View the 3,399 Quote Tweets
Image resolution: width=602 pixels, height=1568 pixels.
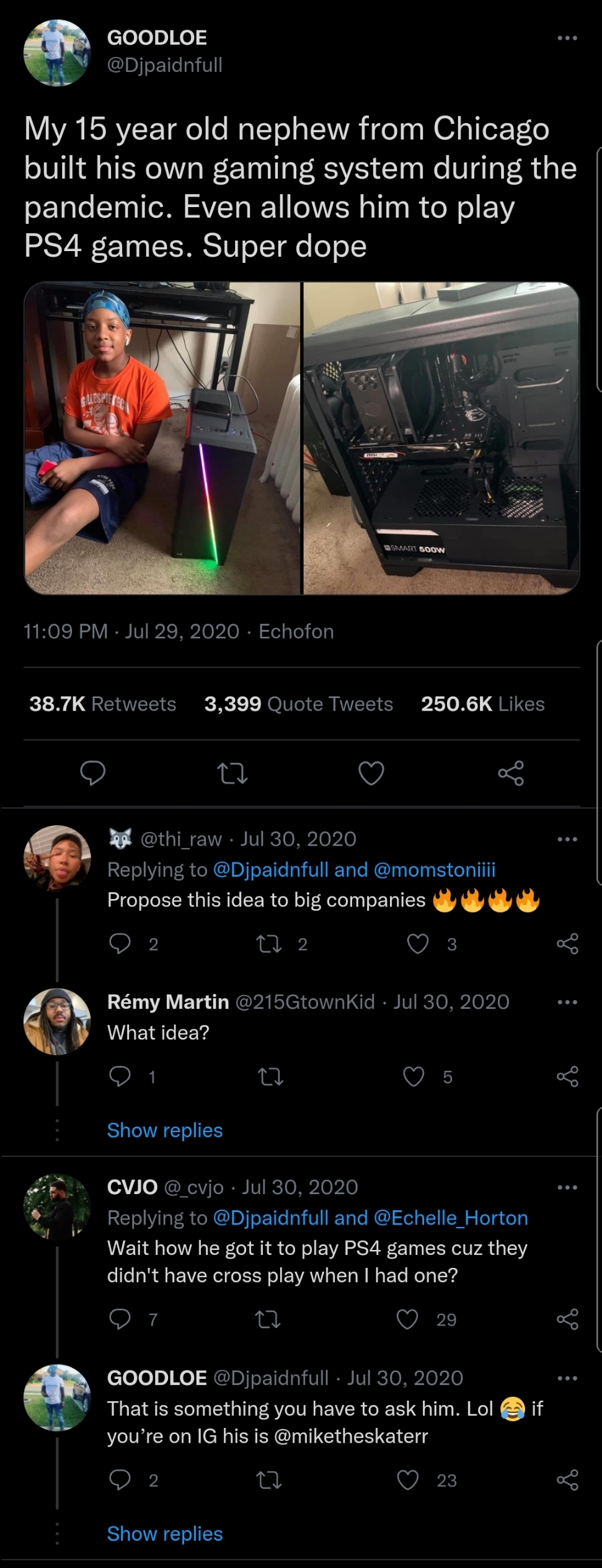tap(298, 704)
